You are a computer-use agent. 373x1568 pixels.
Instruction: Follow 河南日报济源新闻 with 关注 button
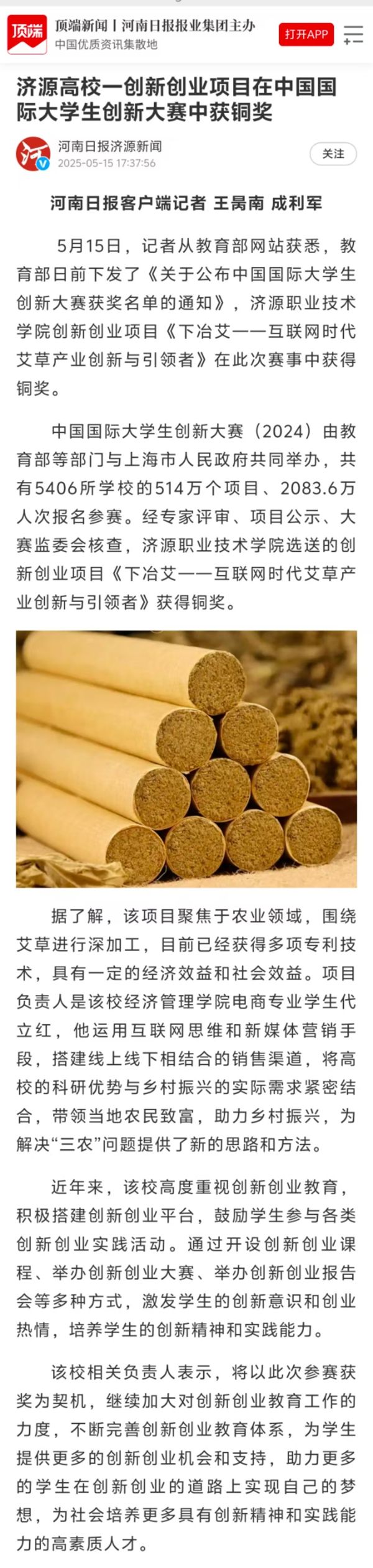333,154
